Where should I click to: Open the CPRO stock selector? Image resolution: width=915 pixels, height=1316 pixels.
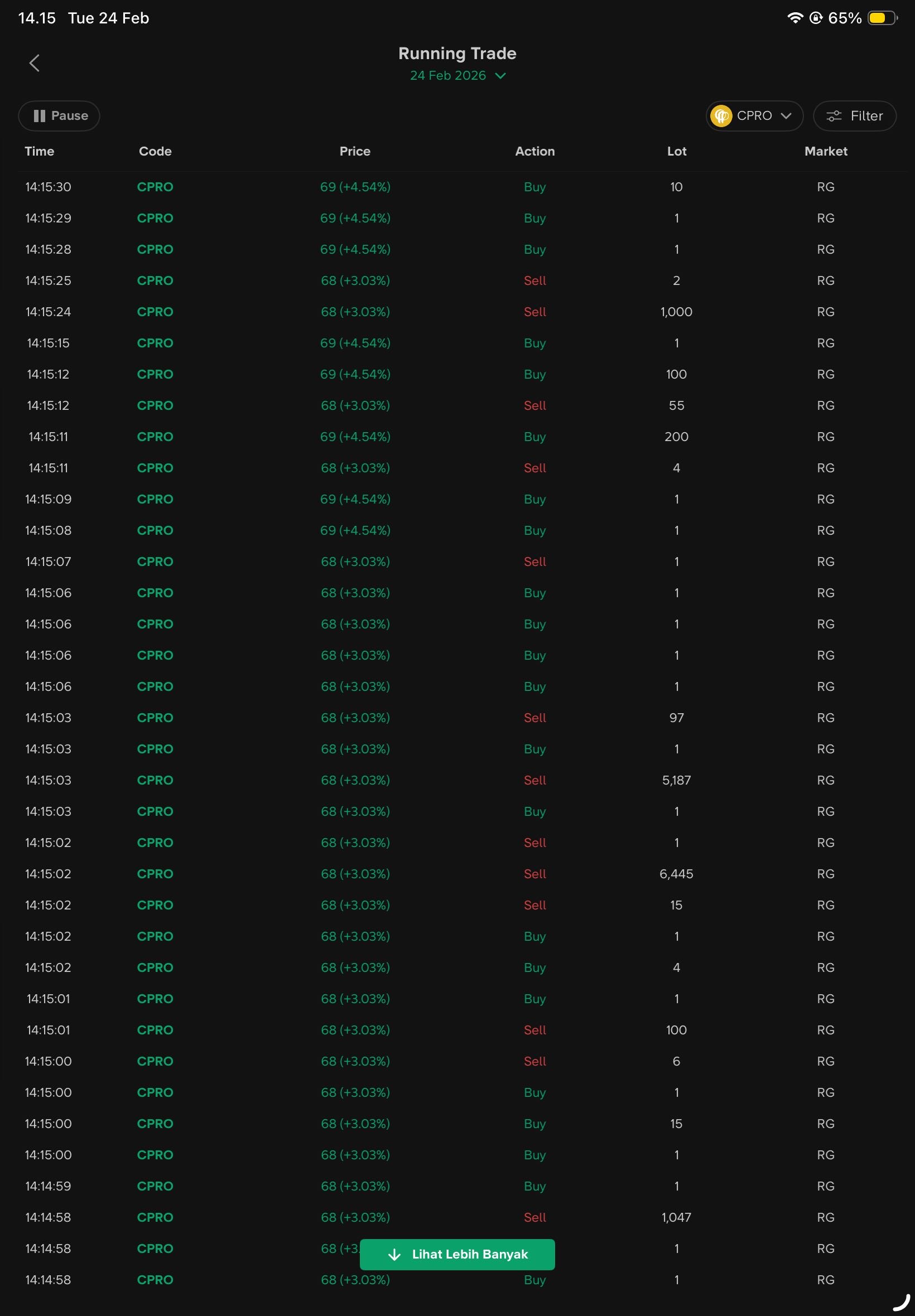click(753, 116)
